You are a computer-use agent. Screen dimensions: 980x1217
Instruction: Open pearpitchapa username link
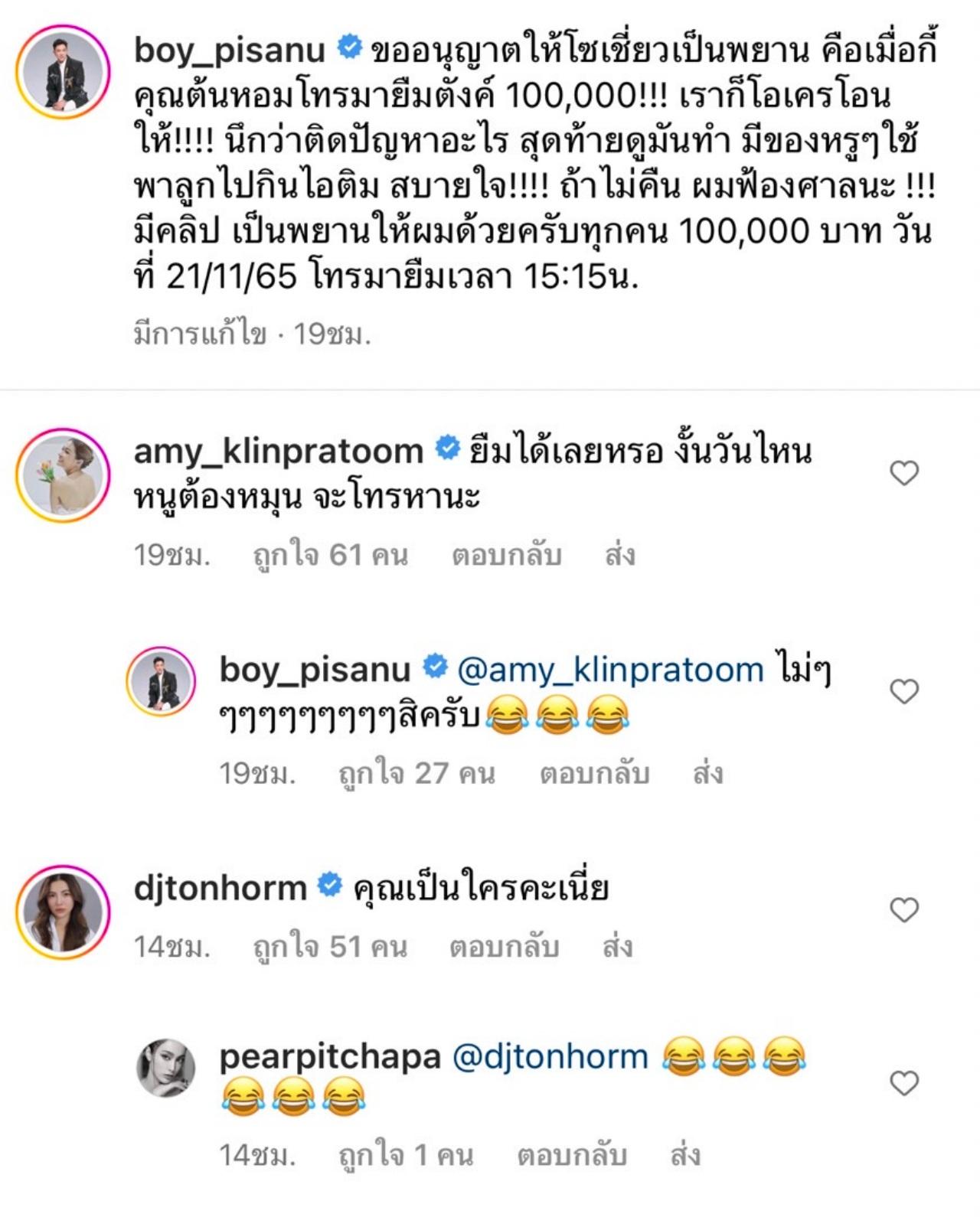coord(329,1057)
